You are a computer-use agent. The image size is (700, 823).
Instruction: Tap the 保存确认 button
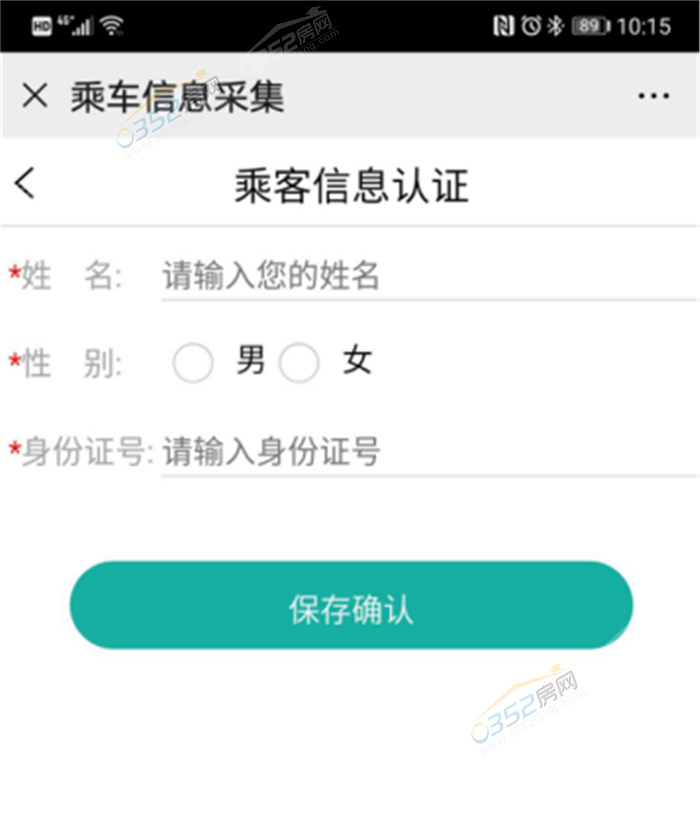[351, 606]
